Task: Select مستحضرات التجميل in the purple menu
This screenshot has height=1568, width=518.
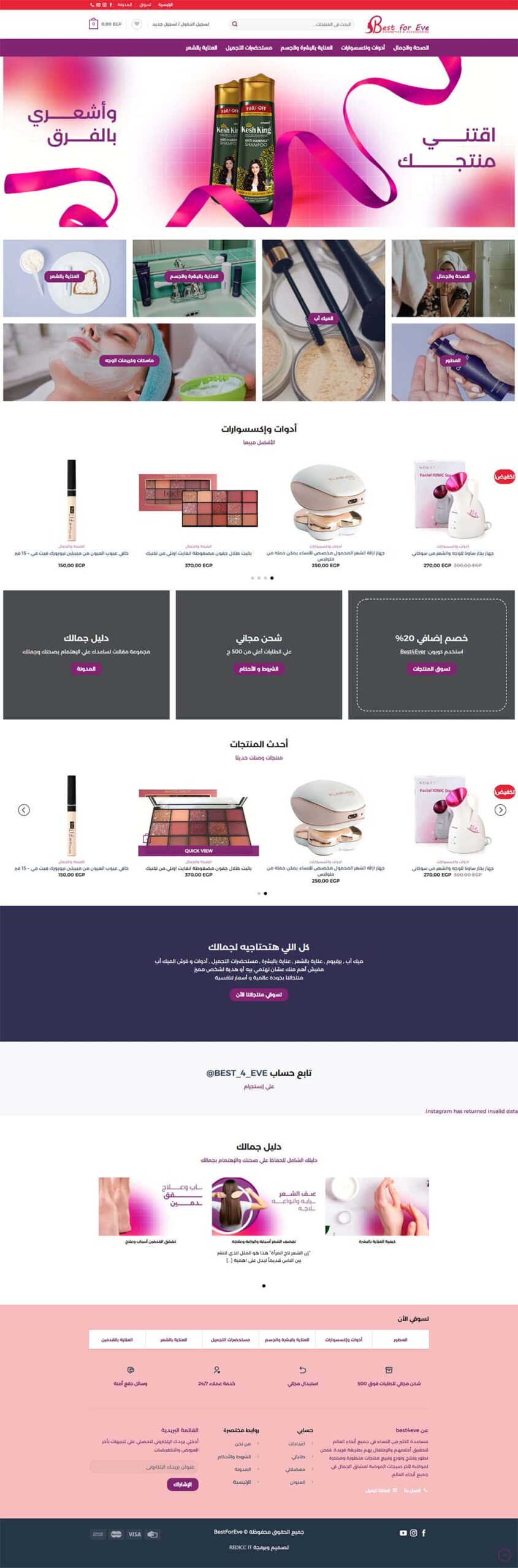Action: coord(248,48)
